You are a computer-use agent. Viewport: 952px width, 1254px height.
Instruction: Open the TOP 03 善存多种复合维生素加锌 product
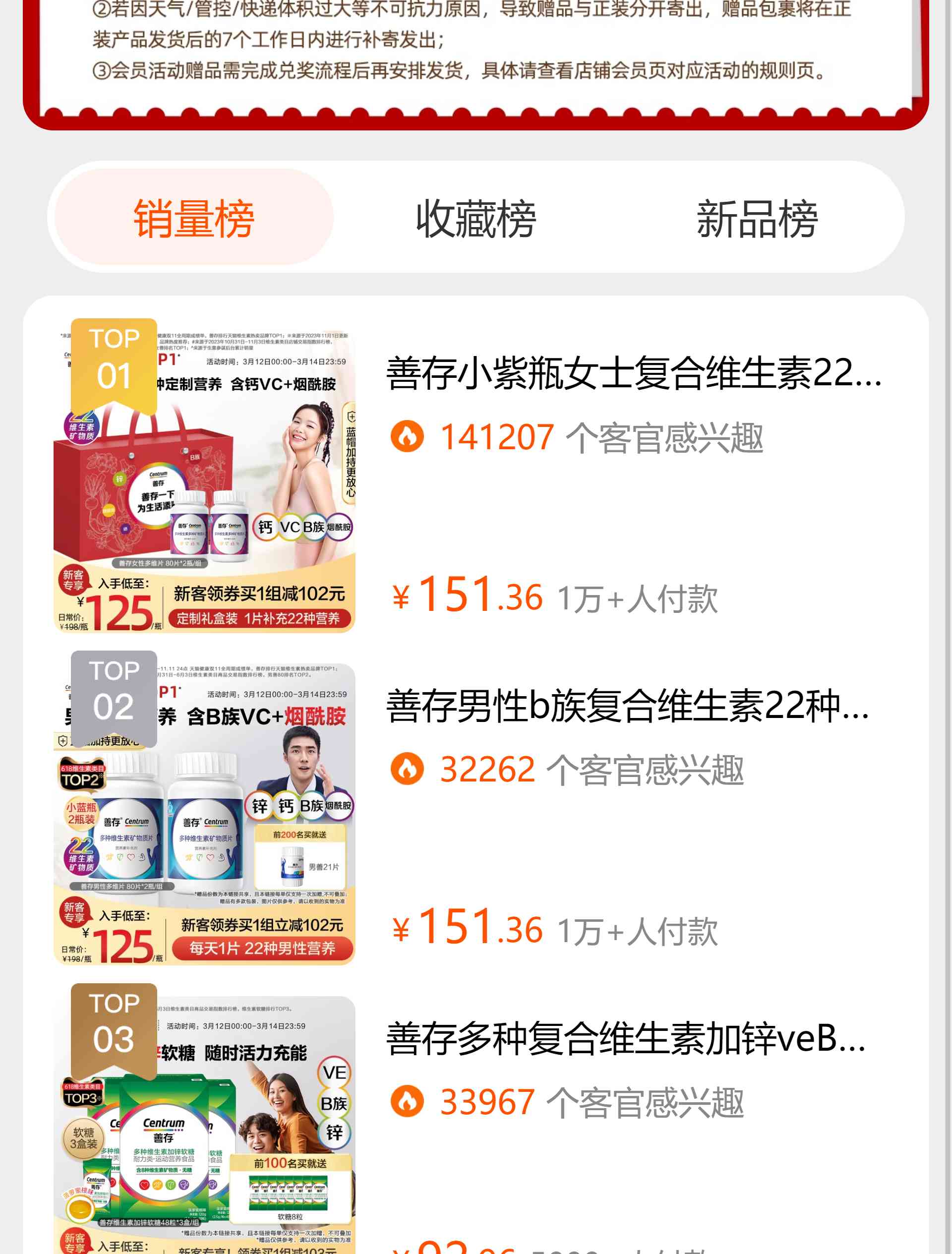tap(625, 1039)
